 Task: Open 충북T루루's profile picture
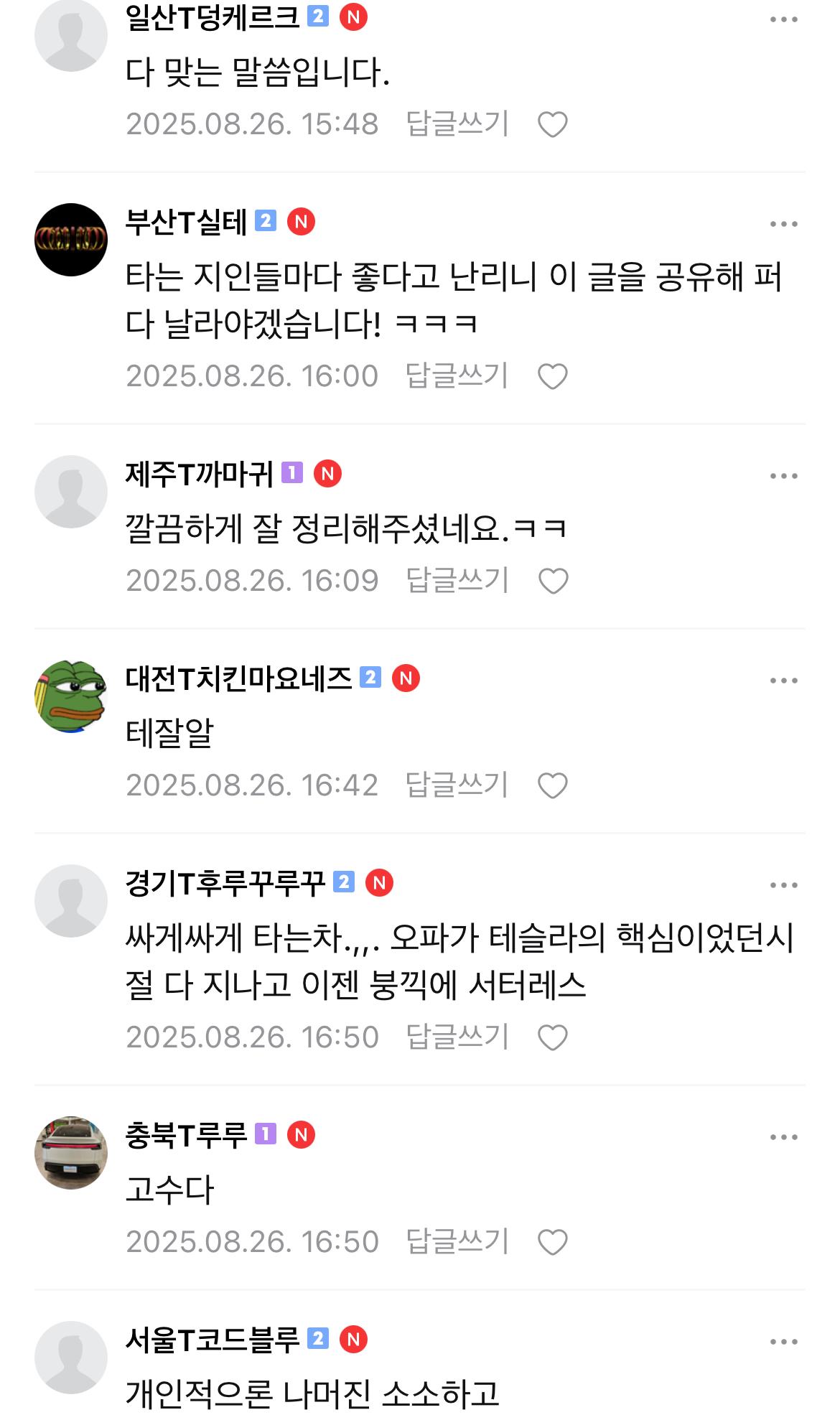[71, 1153]
